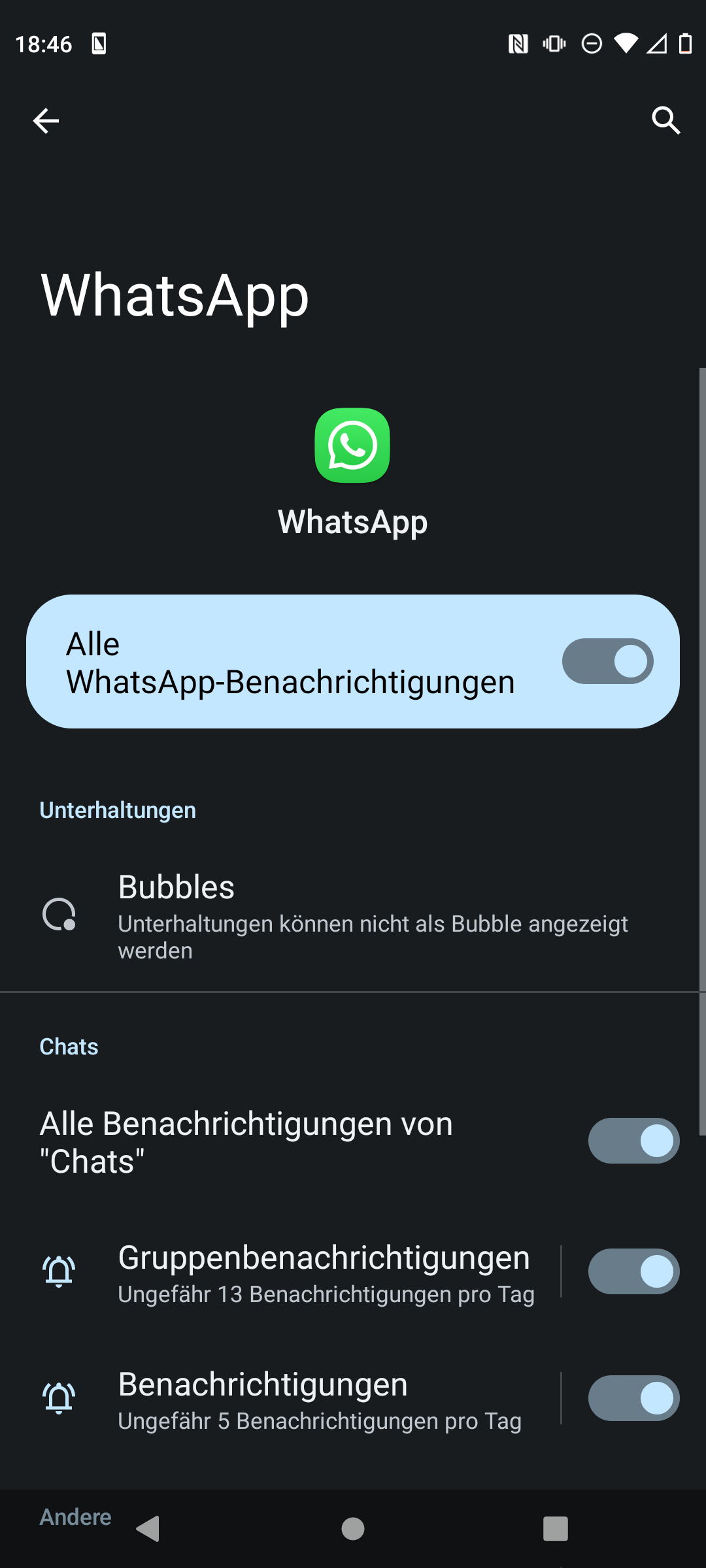Toggle Alle WhatsApp-Benachrichtigungen switch
706x1568 pixels.
click(607, 661)
